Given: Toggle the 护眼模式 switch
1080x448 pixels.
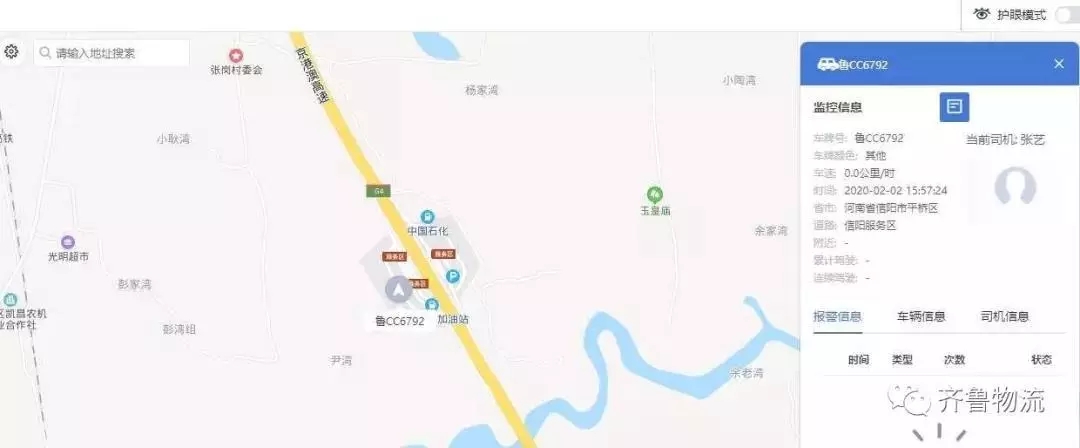Looking at the screenshot, I should click(1067, 14).
